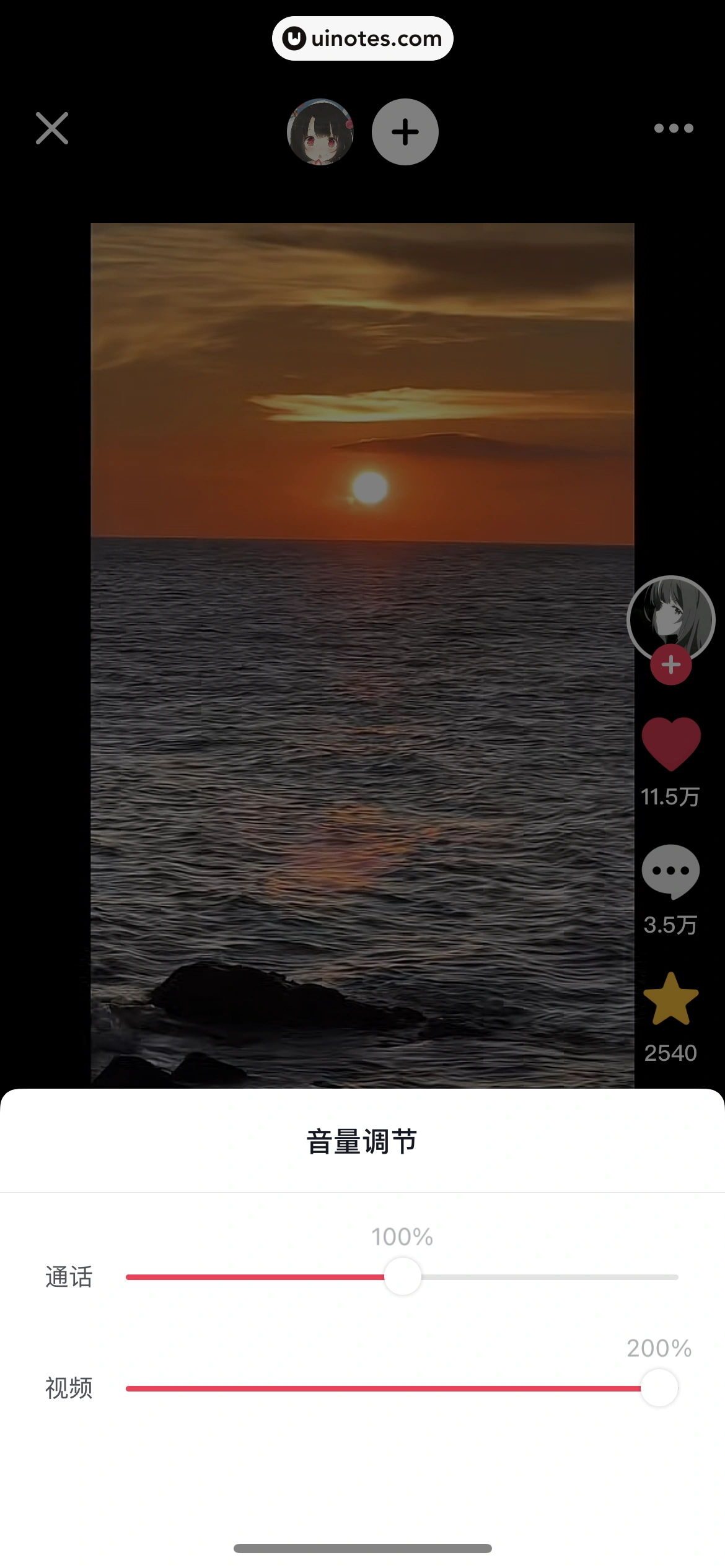Viewport: 725px width, 1568px height.
Task: Tap the 100% value above 通话 slider
Action: [402, 1236]
